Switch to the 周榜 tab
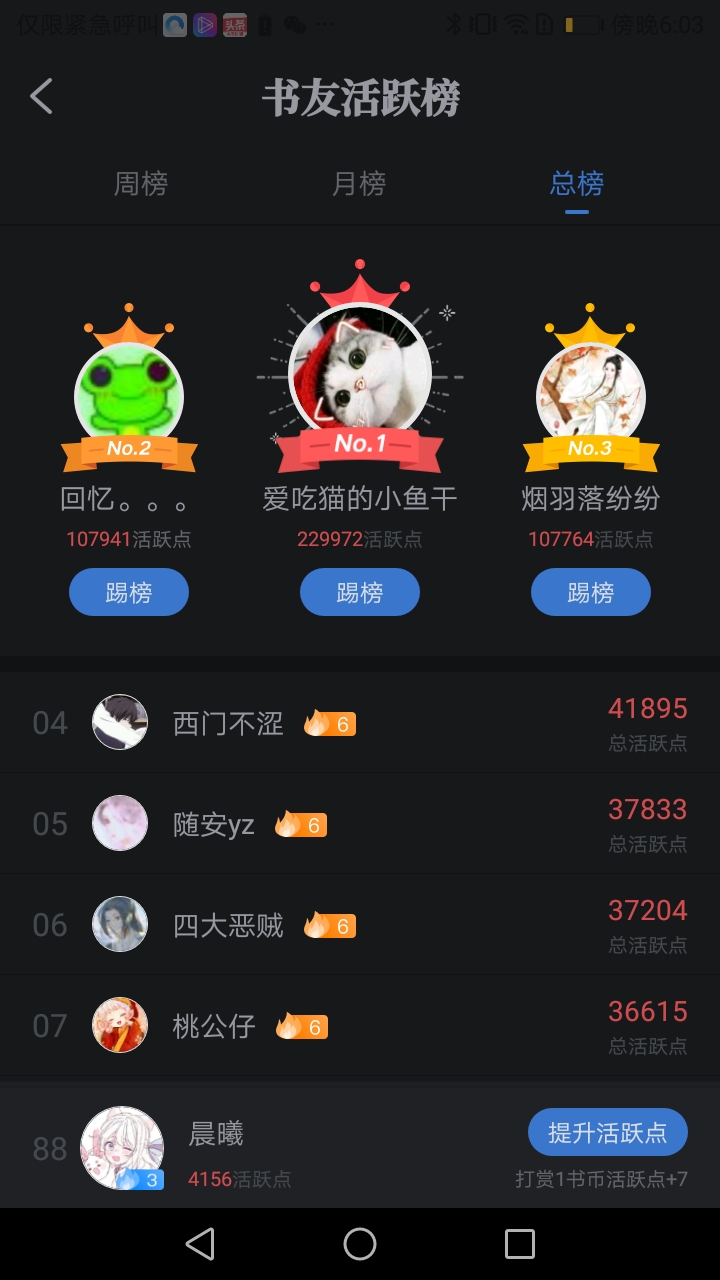 click(140, 184)
